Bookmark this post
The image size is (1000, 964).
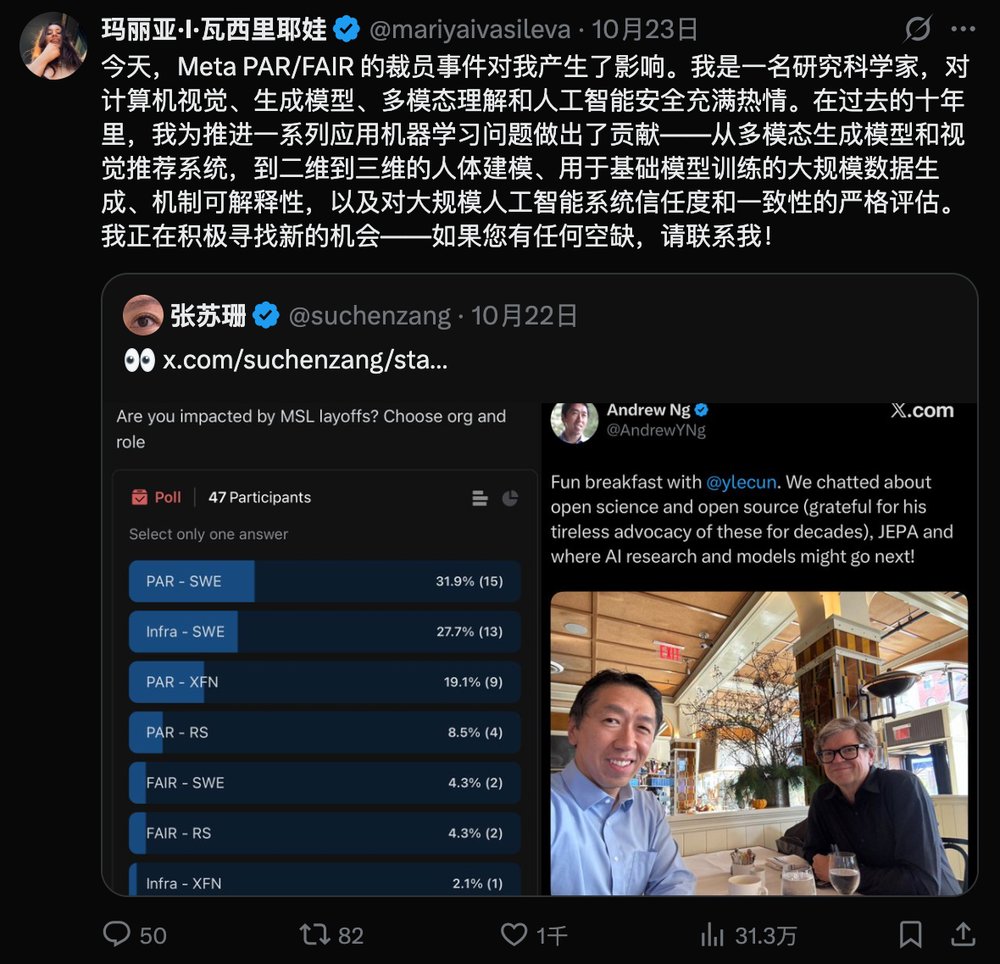[910, 934]
